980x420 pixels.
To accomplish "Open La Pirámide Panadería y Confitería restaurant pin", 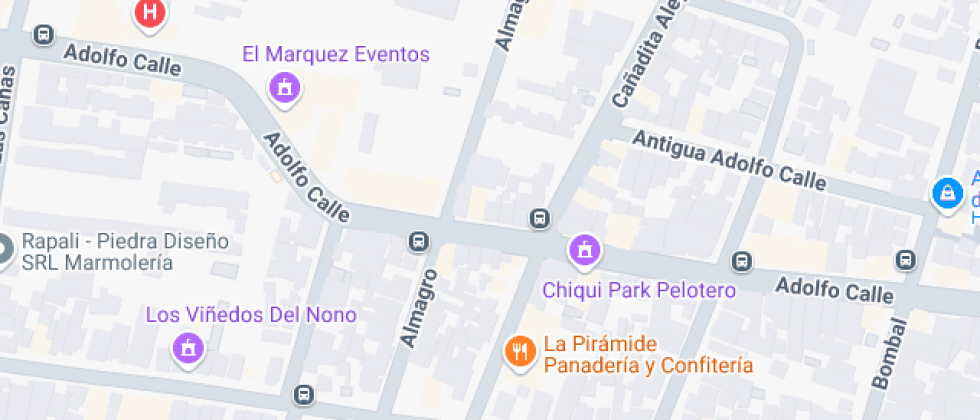I will point(521,352).
